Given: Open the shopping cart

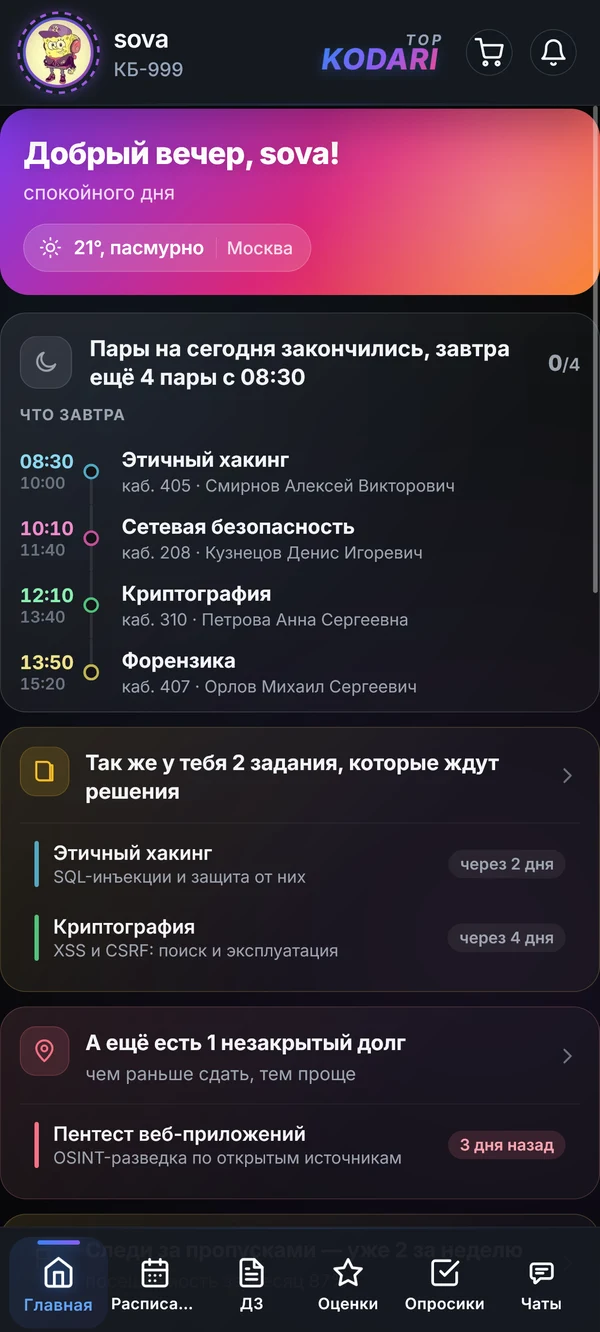Looking at the screenshot, I should point(489,53).
